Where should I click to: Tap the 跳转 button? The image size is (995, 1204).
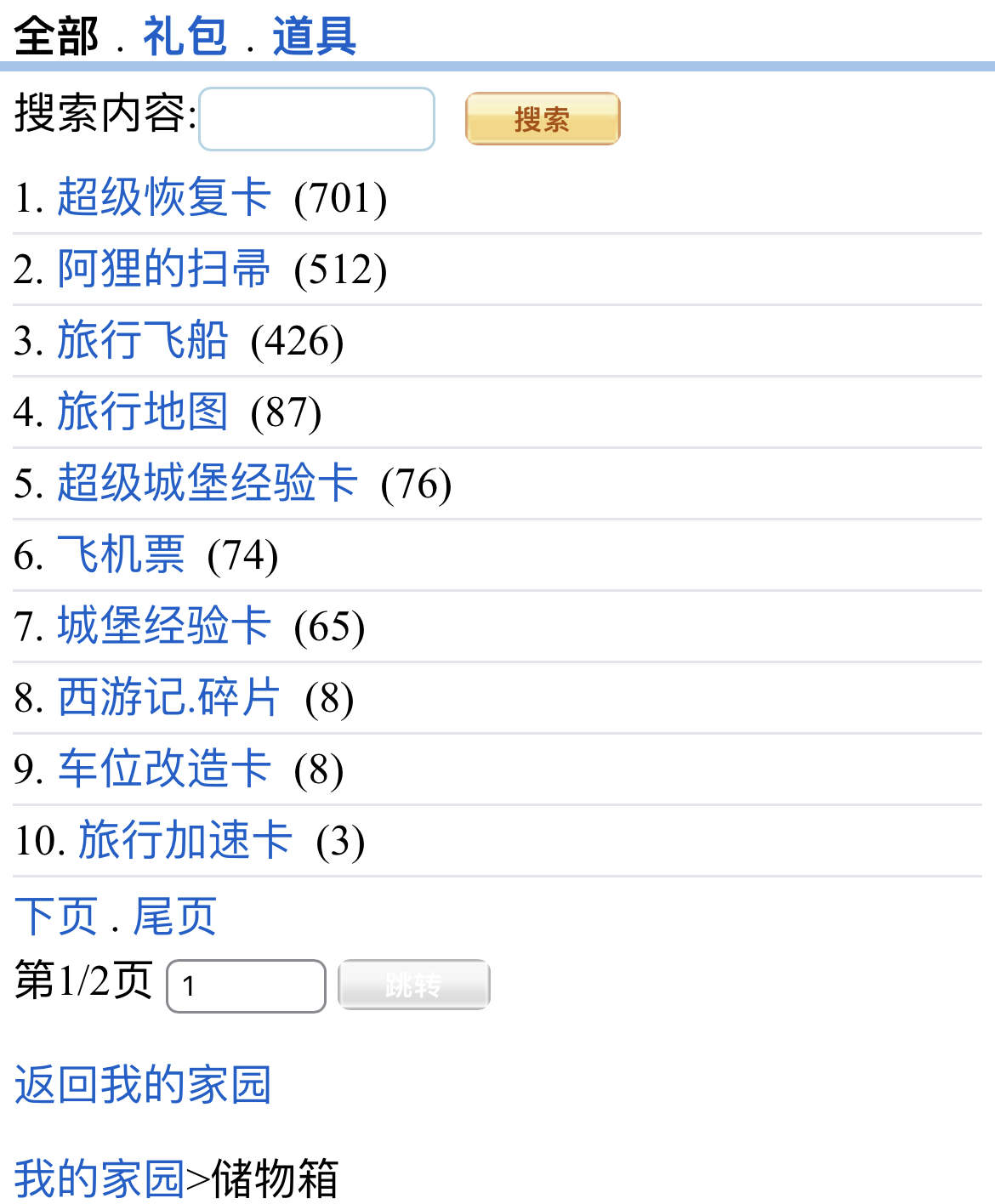(x=413, y=985)
